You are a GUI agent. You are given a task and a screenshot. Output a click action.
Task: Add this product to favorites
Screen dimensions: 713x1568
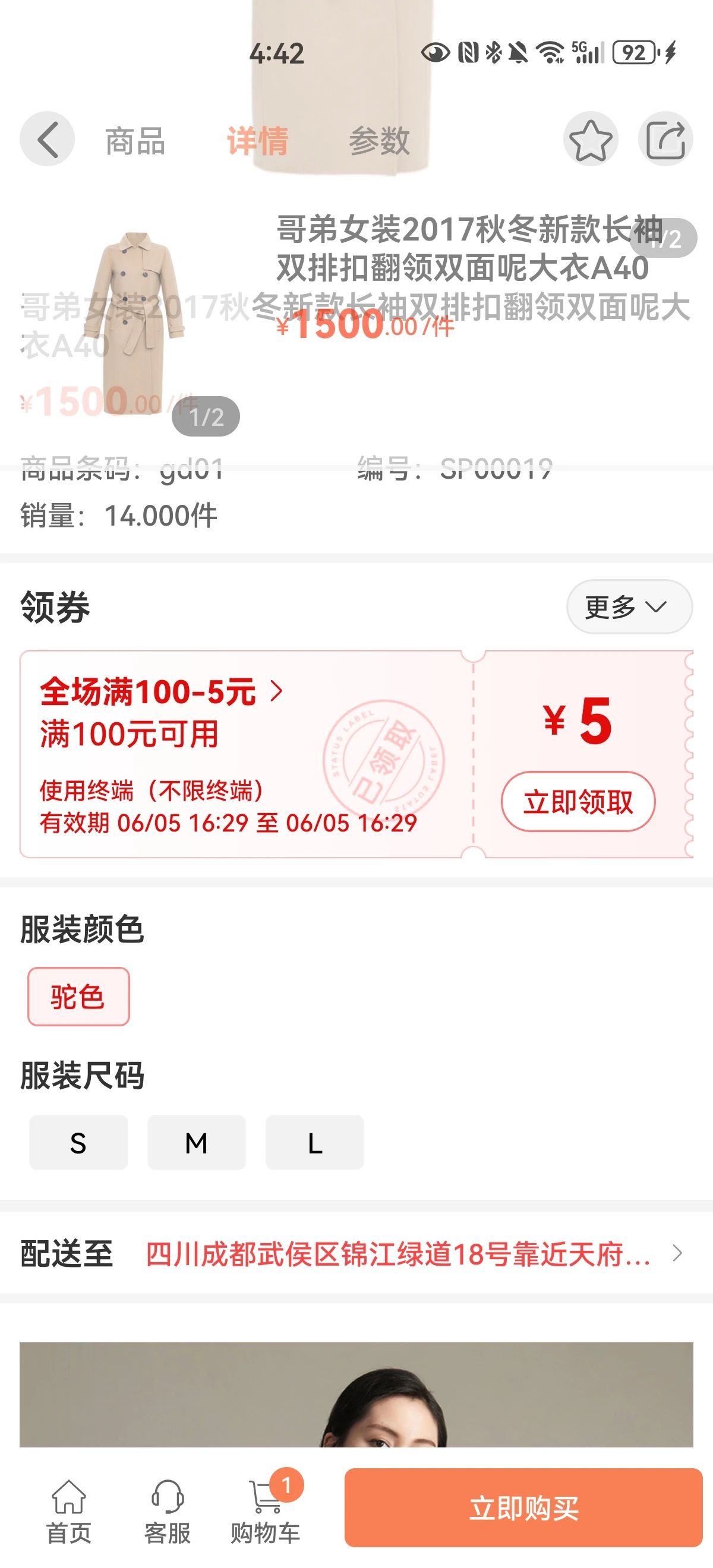click(x=590, y=140)
